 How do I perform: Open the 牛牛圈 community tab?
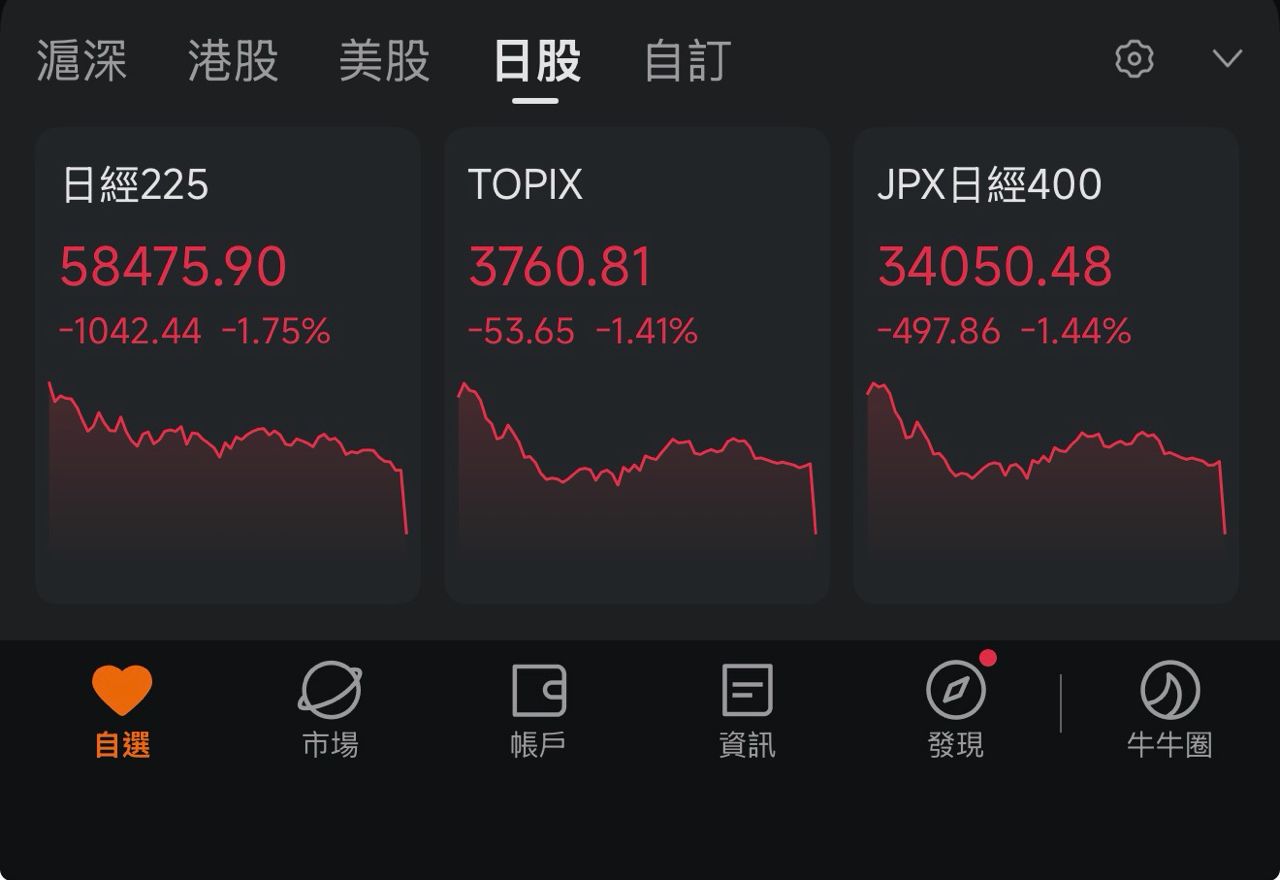(x=1170, y=712)
